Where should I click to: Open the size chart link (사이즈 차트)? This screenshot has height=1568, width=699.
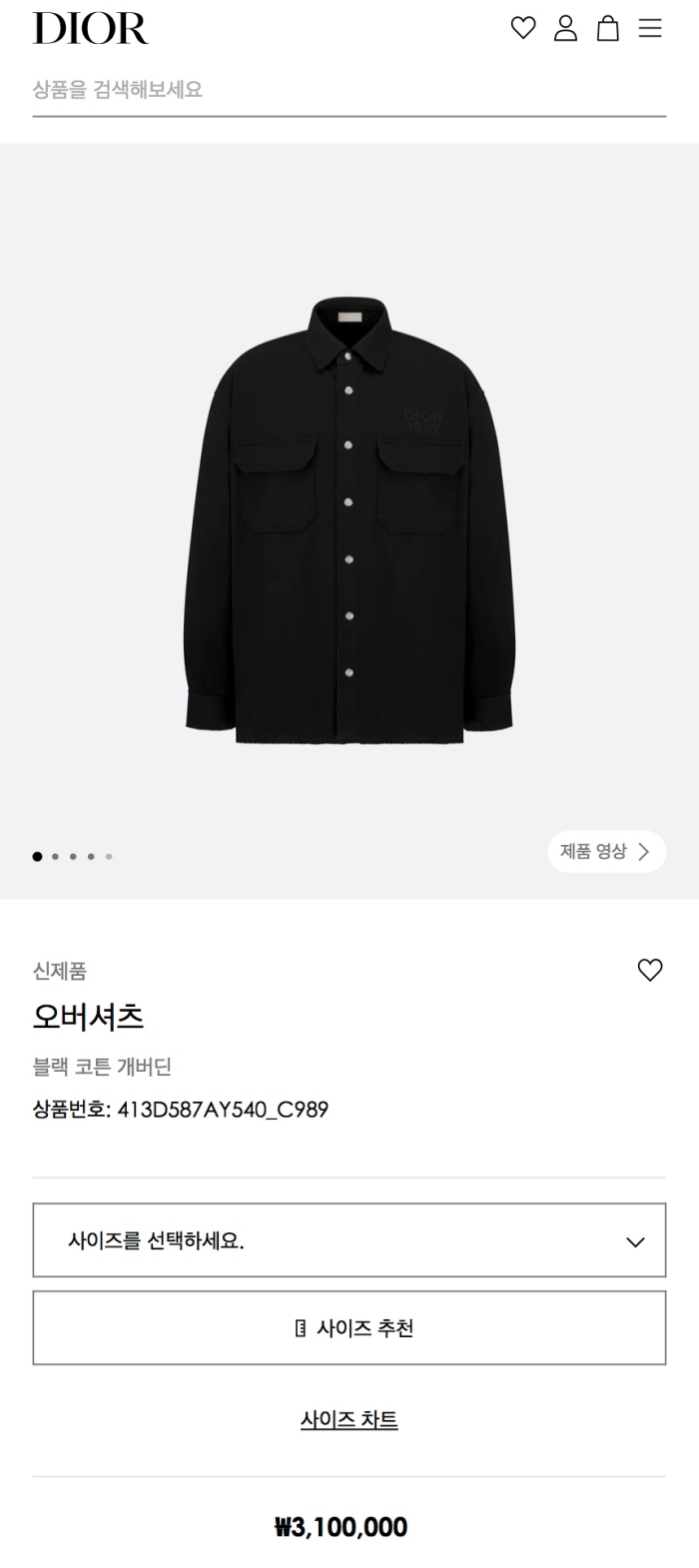(349, 1419)
